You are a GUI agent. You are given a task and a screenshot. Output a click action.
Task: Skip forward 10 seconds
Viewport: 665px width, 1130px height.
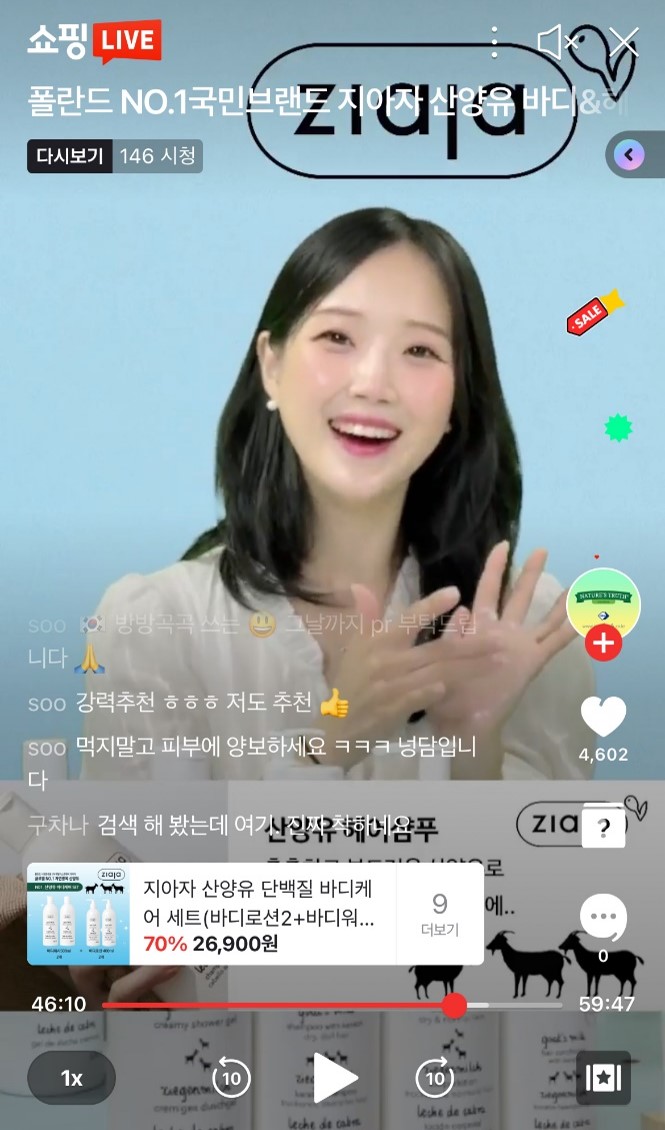(434, 1078)
